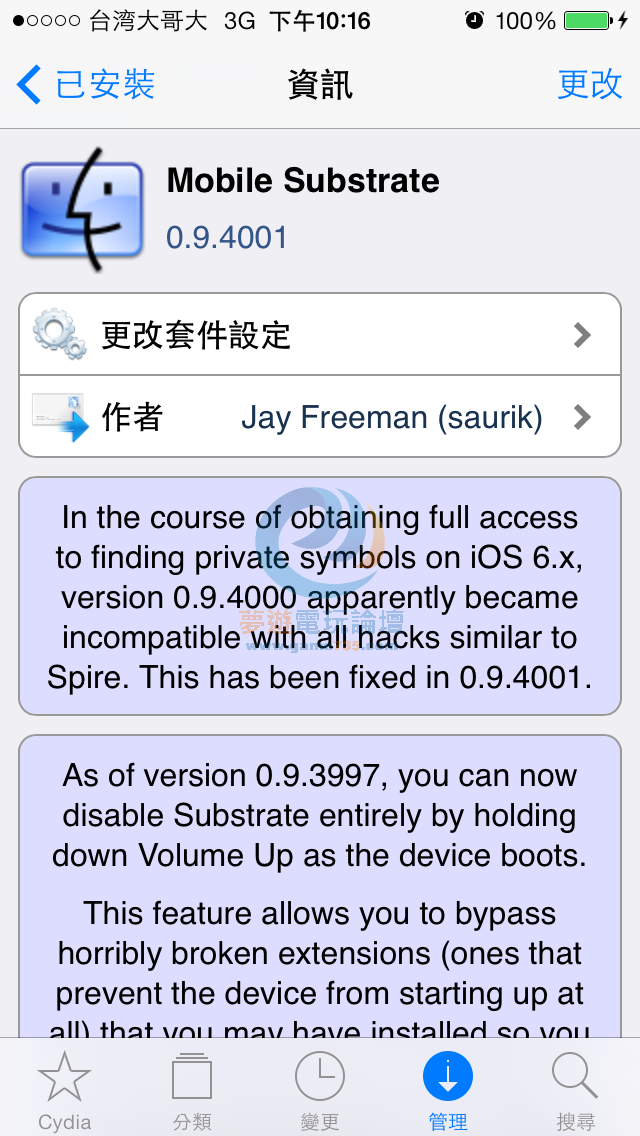Tap the 更改 button
This screenshot has height=1136, width=640.
click(x=589, y=85)
